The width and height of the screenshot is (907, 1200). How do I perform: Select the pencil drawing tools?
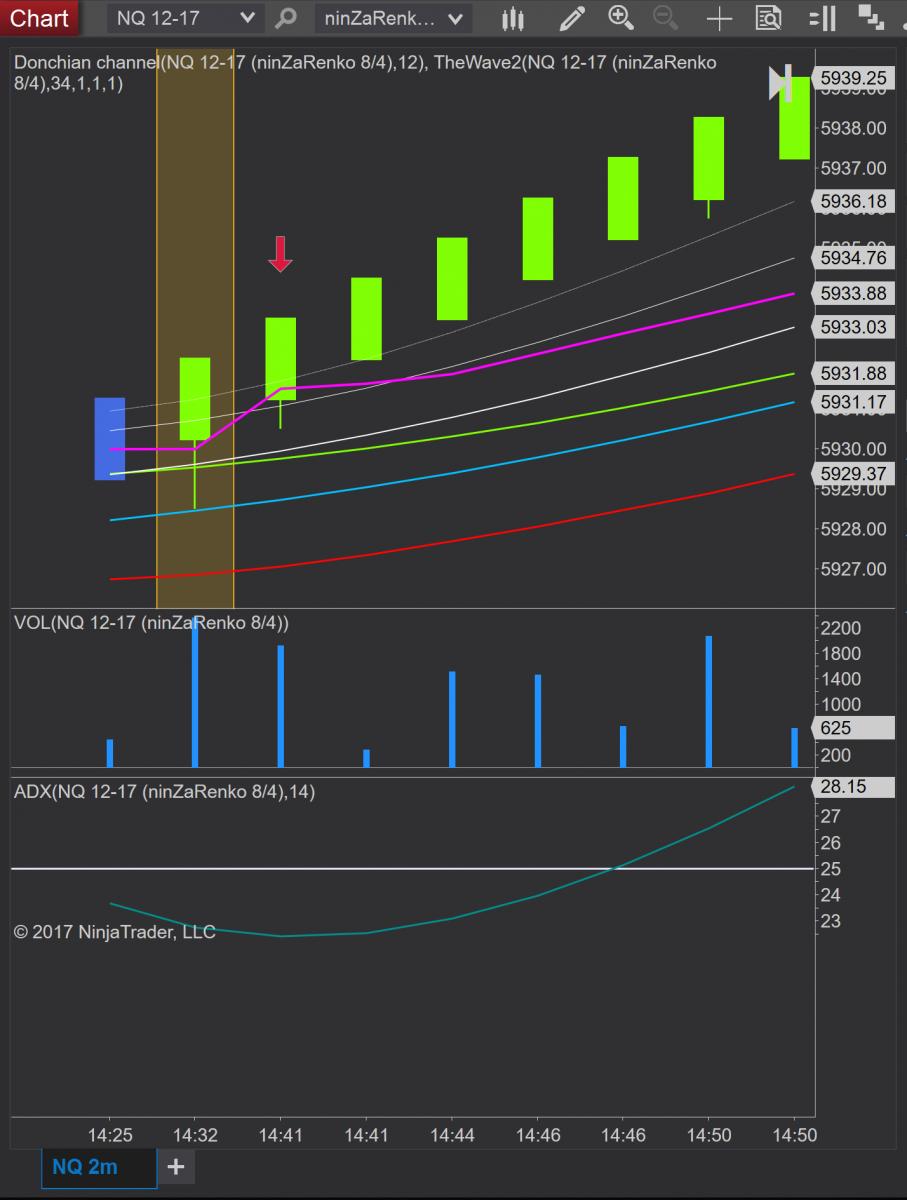[x=572, y=18]
